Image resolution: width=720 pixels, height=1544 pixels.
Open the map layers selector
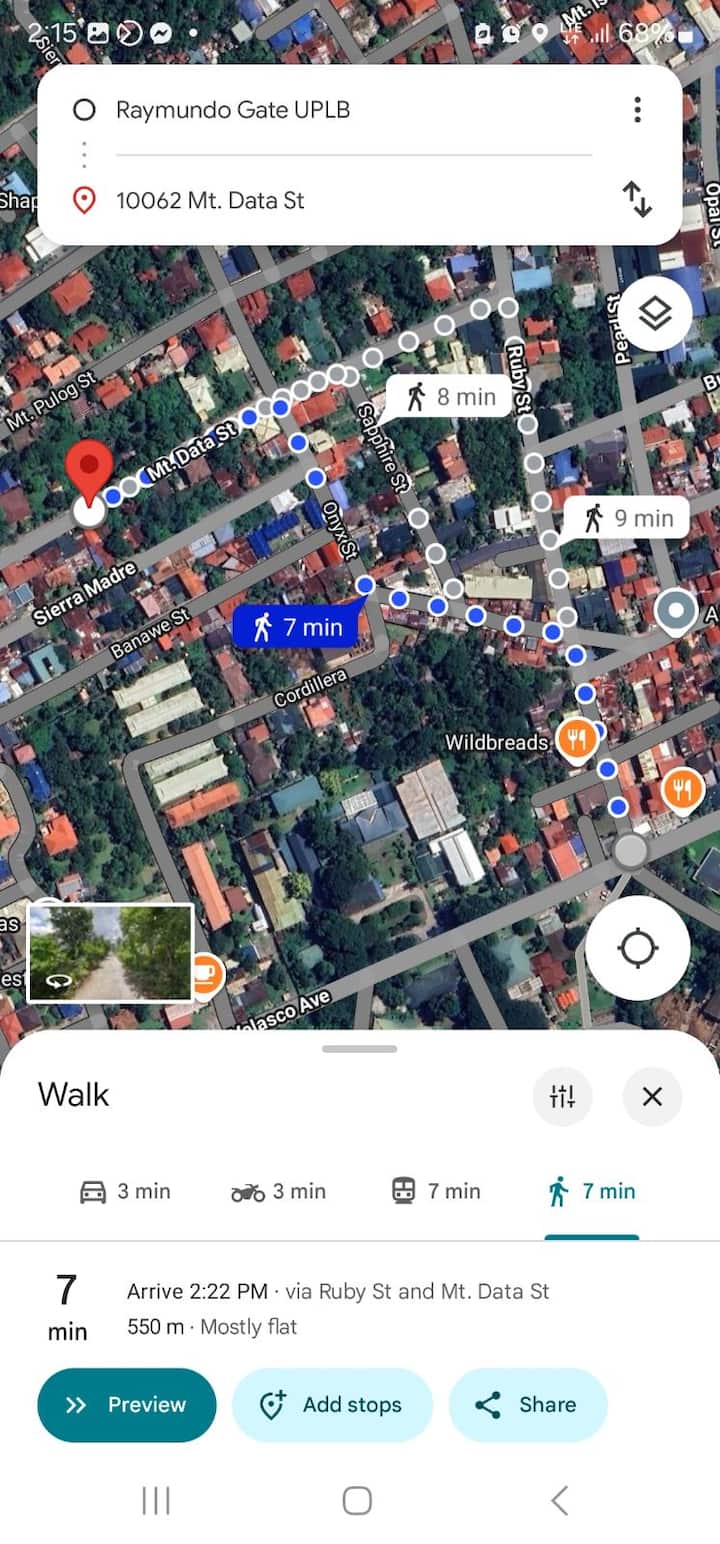pos(654,314)
